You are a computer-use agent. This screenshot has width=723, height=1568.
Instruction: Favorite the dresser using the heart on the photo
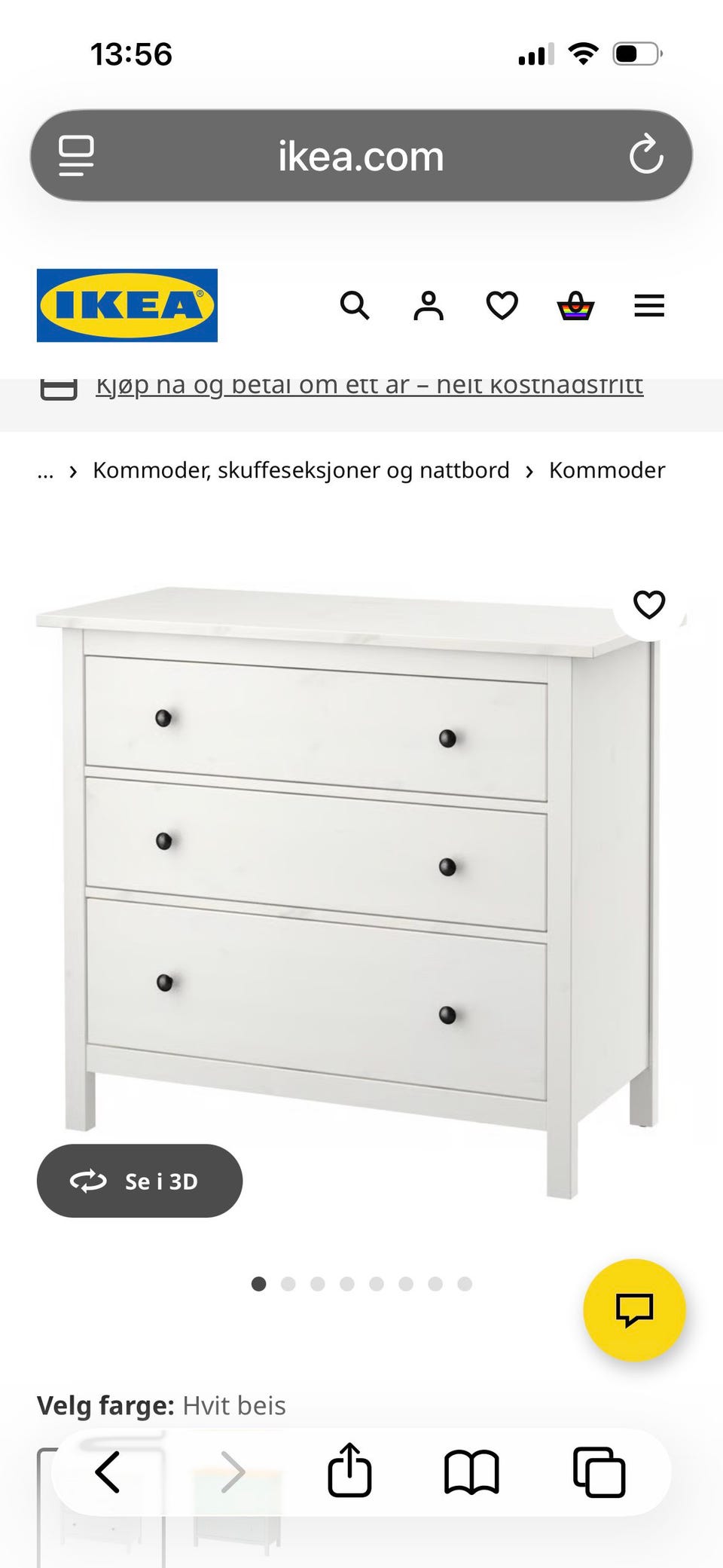click(x=648, y=604)
